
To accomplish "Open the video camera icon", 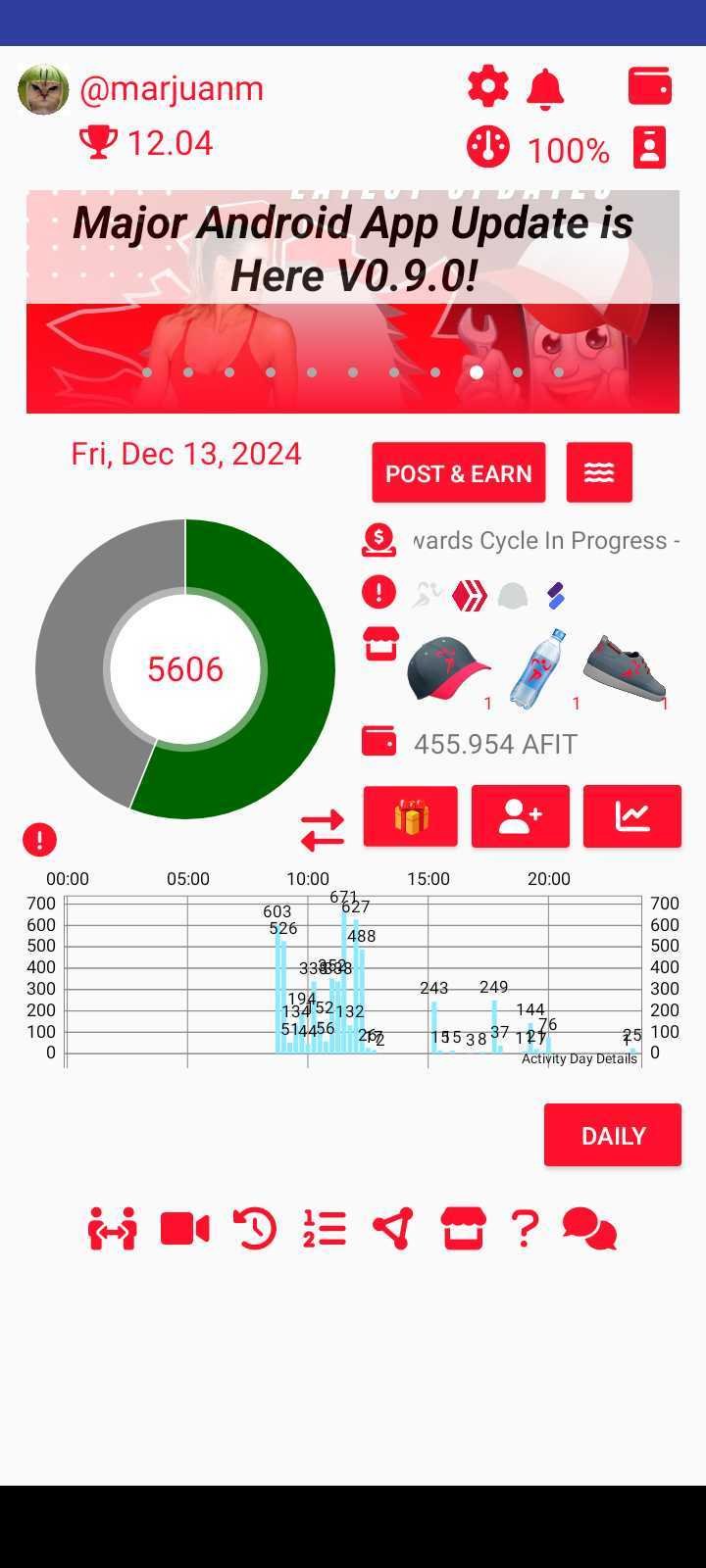I will [x=185, y=1229].
